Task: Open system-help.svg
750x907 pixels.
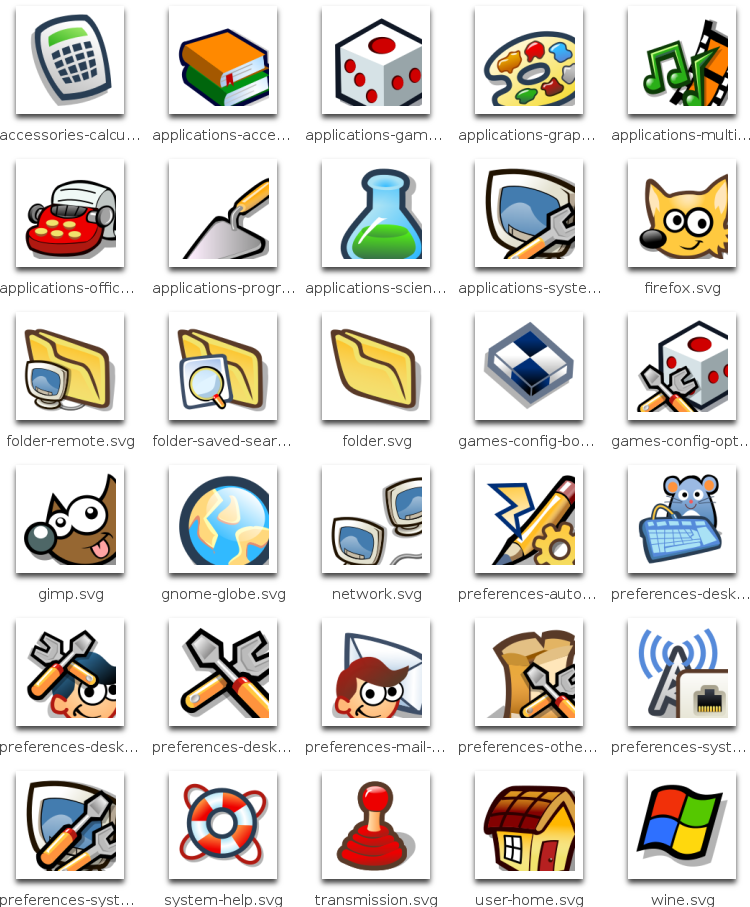Action: pos(223,826)
